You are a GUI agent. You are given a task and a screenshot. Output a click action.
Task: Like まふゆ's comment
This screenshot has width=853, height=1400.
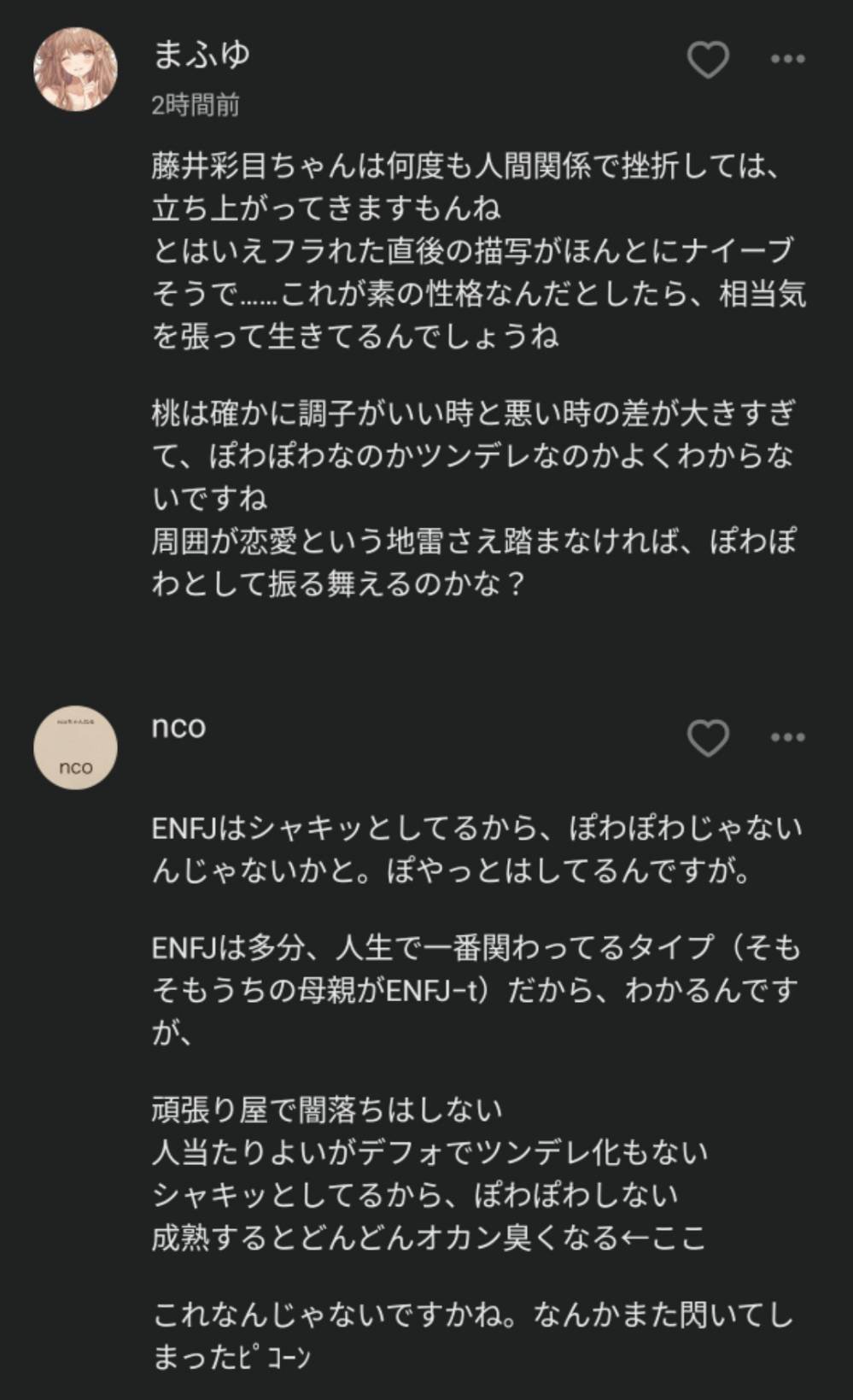pyautogui.click(x=708, y=60)
